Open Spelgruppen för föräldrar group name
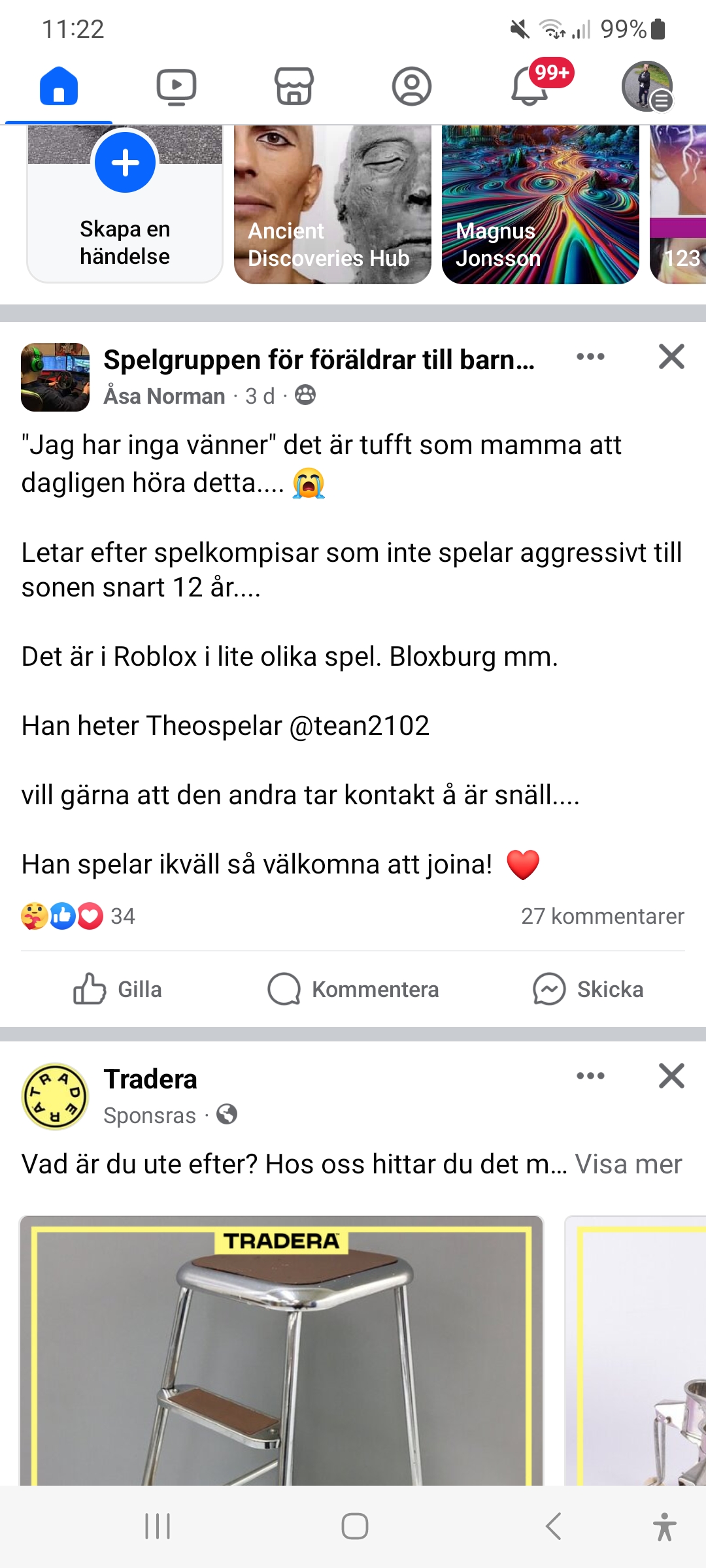Viewport: 706px width, 1568px height. 319,360
